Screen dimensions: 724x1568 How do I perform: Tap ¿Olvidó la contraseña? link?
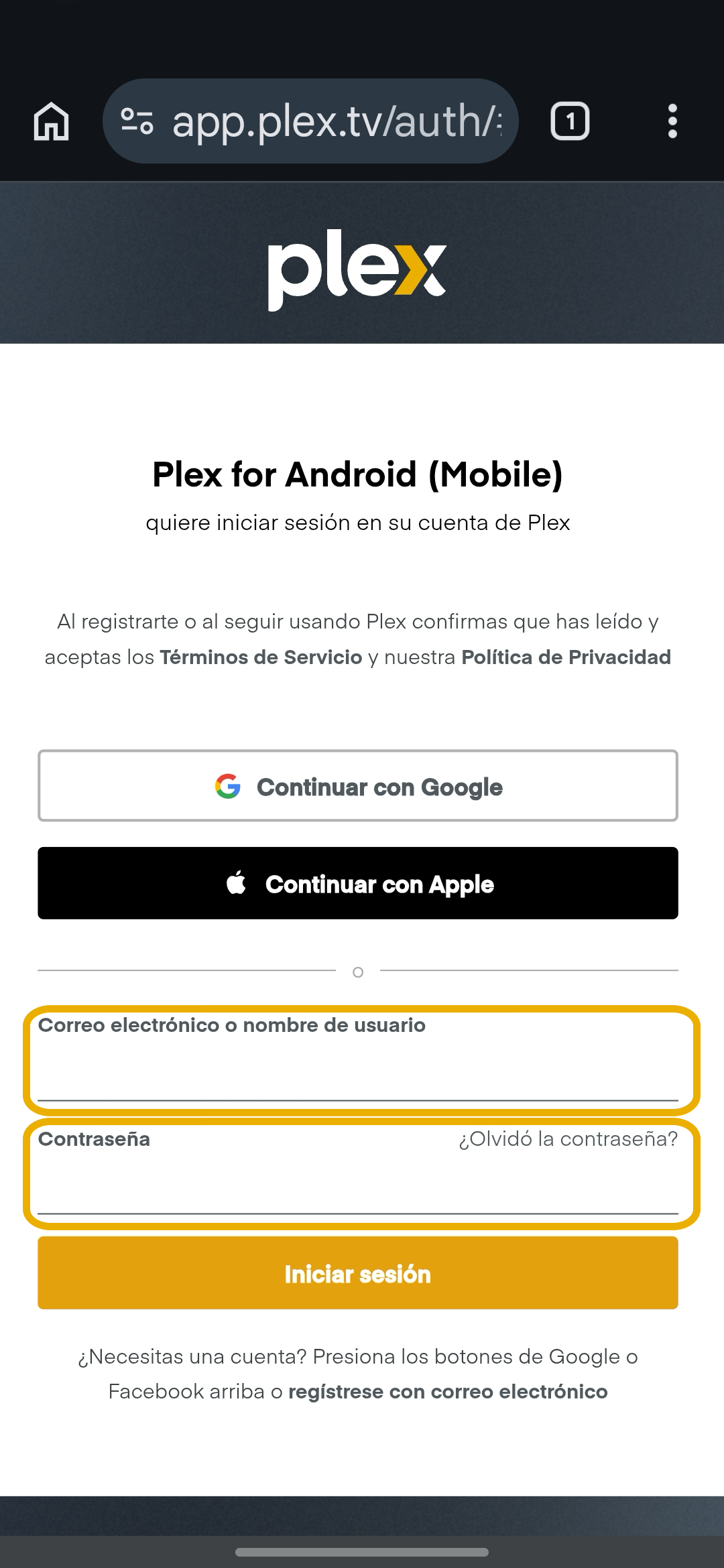pos(568,1139)
